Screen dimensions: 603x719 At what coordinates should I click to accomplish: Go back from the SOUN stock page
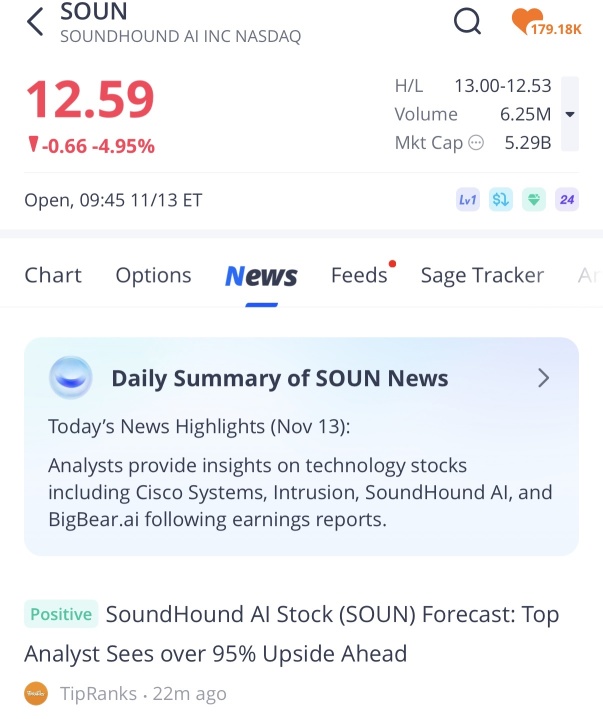(x=35, y=22)
